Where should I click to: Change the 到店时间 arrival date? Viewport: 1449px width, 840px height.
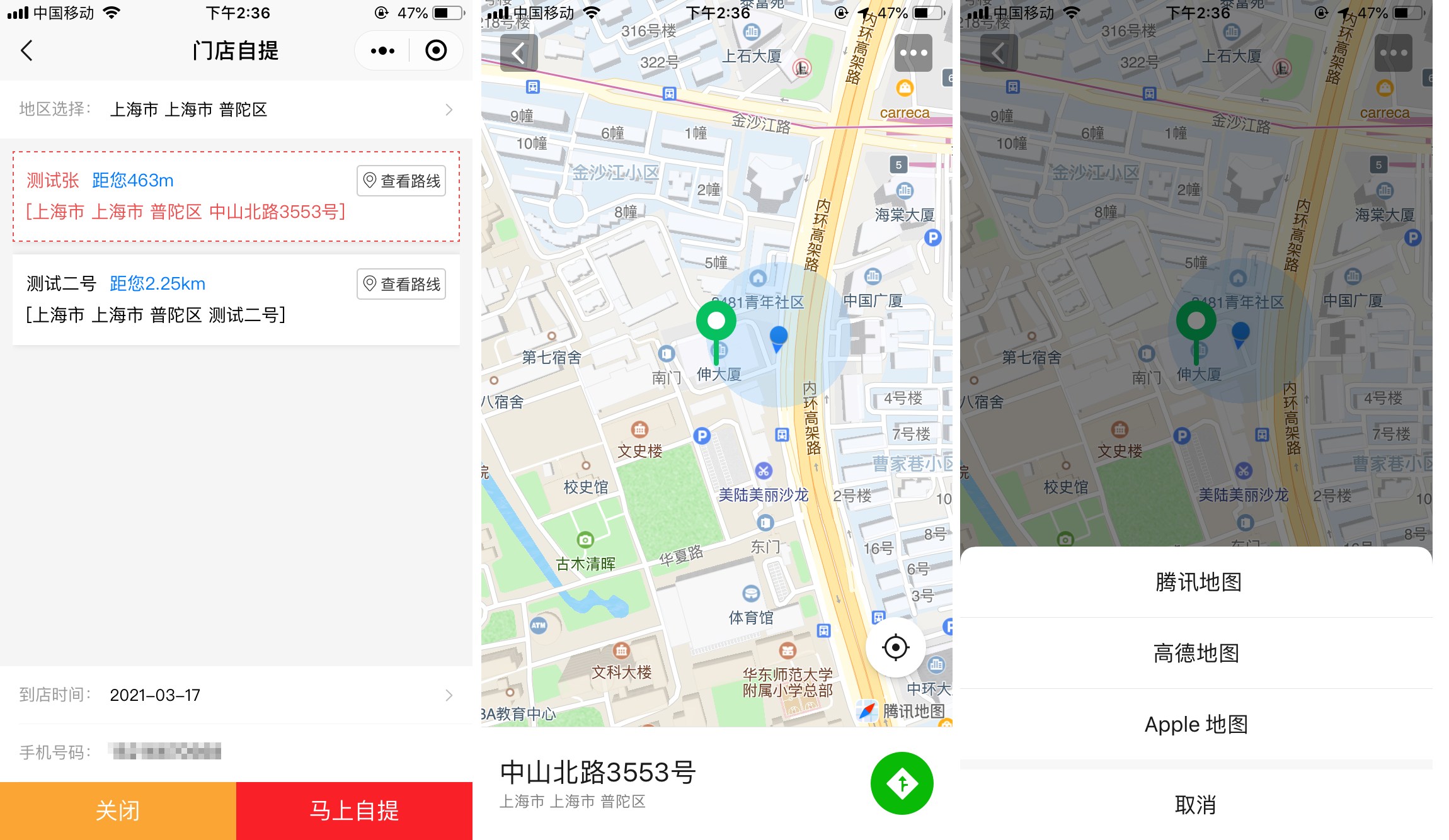click(x=236, y=695)
